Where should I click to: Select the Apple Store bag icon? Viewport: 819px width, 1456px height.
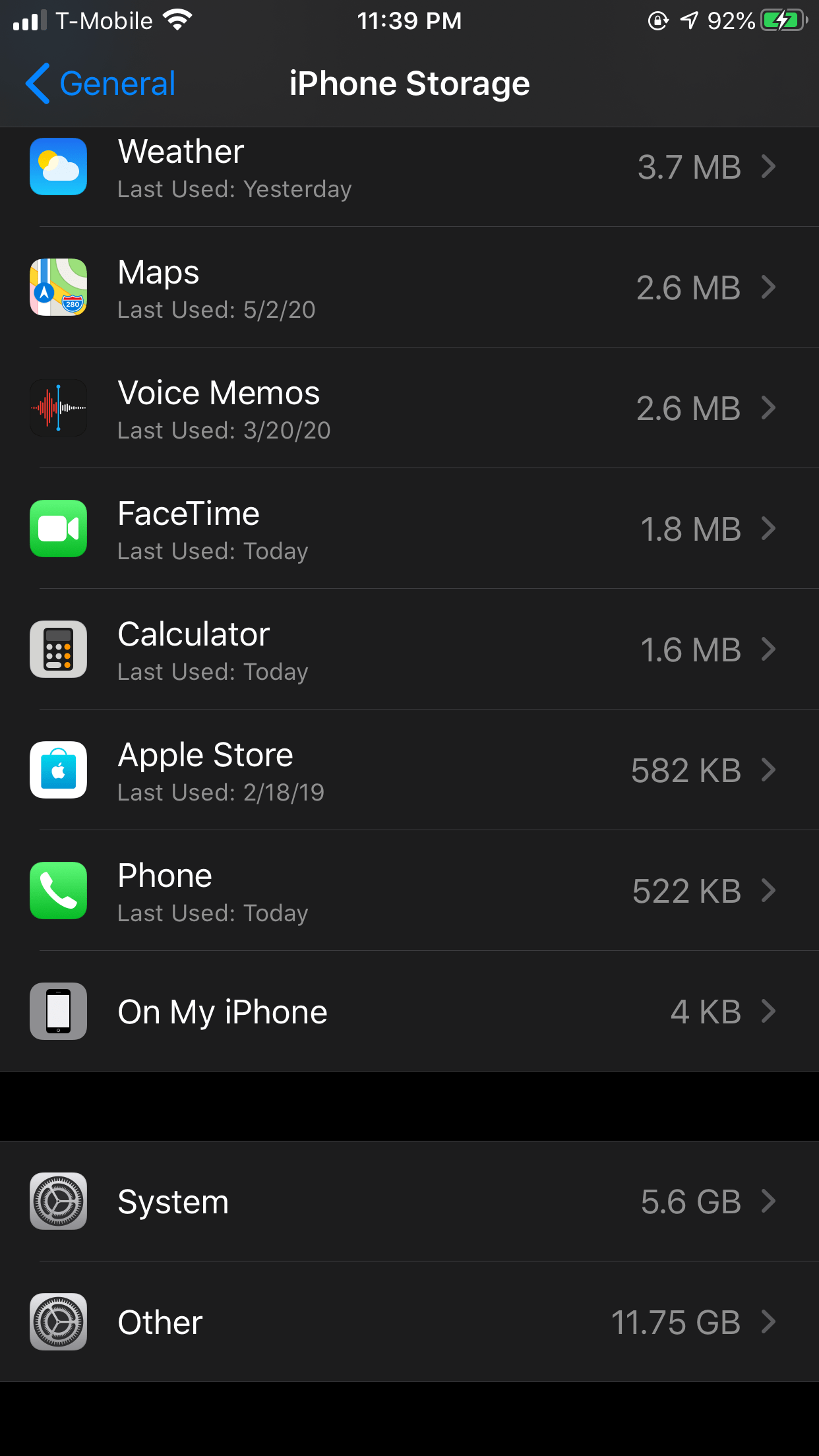click(x=58, y=770)
